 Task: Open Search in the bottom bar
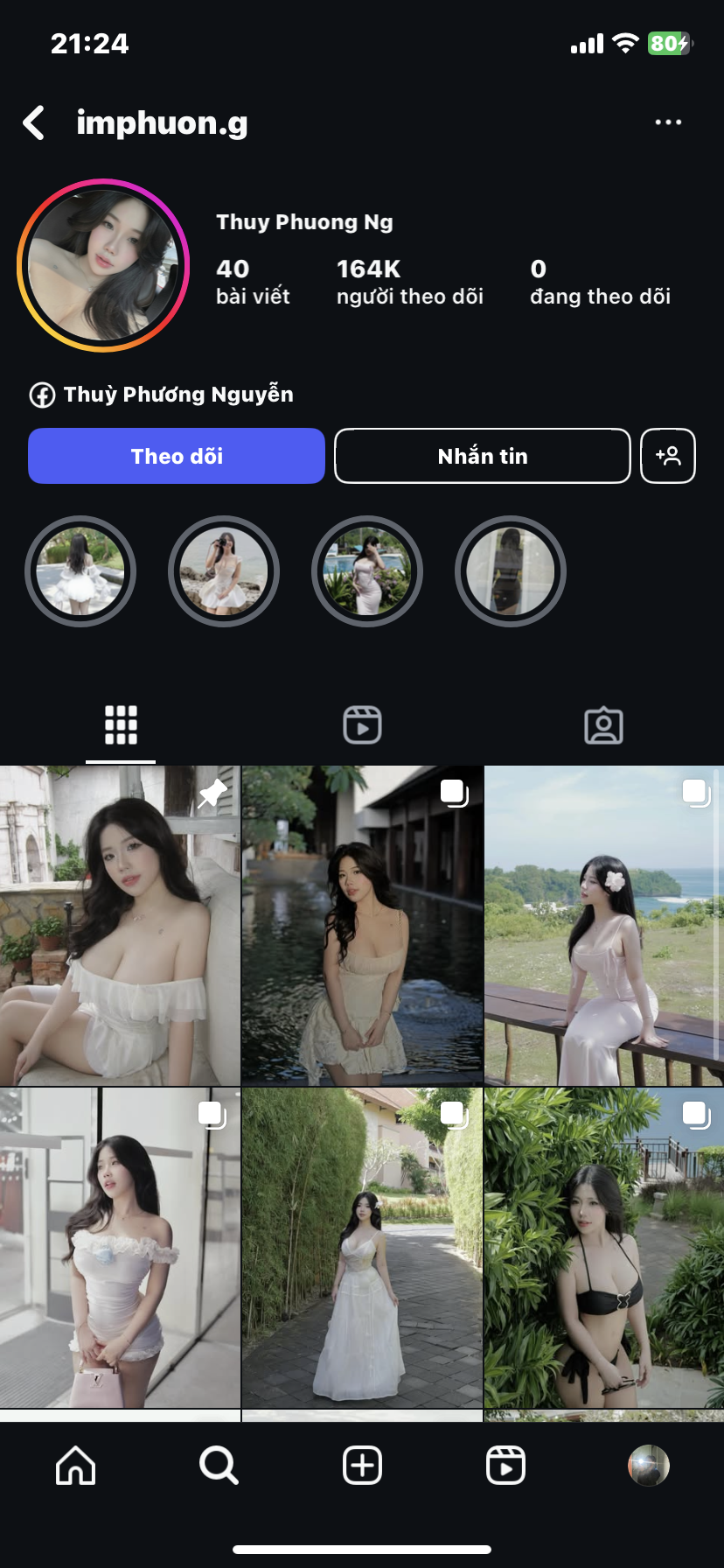pyautogui.click(x=219, y=1465)
